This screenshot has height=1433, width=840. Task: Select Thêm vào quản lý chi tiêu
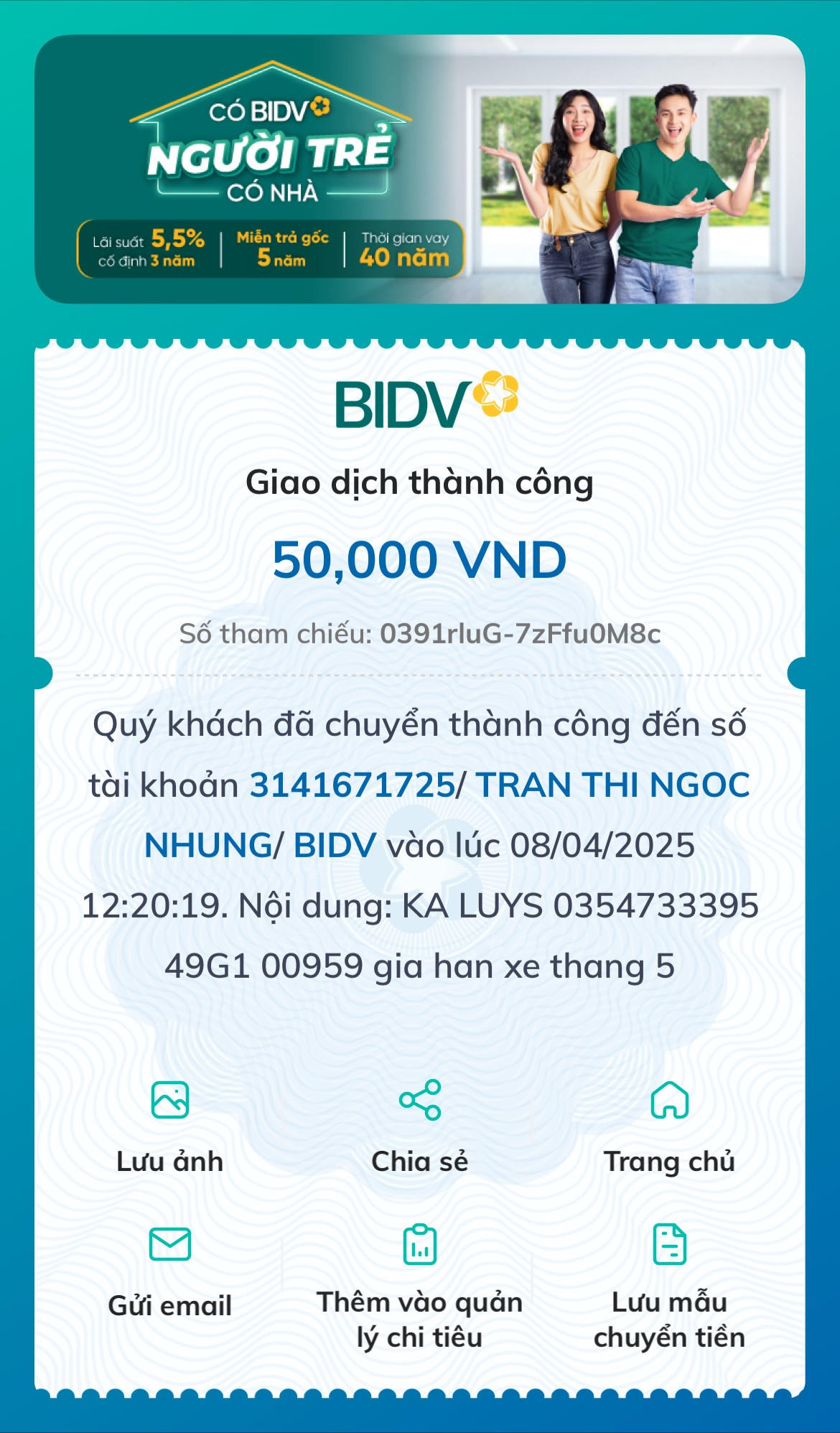(420, 1285)
